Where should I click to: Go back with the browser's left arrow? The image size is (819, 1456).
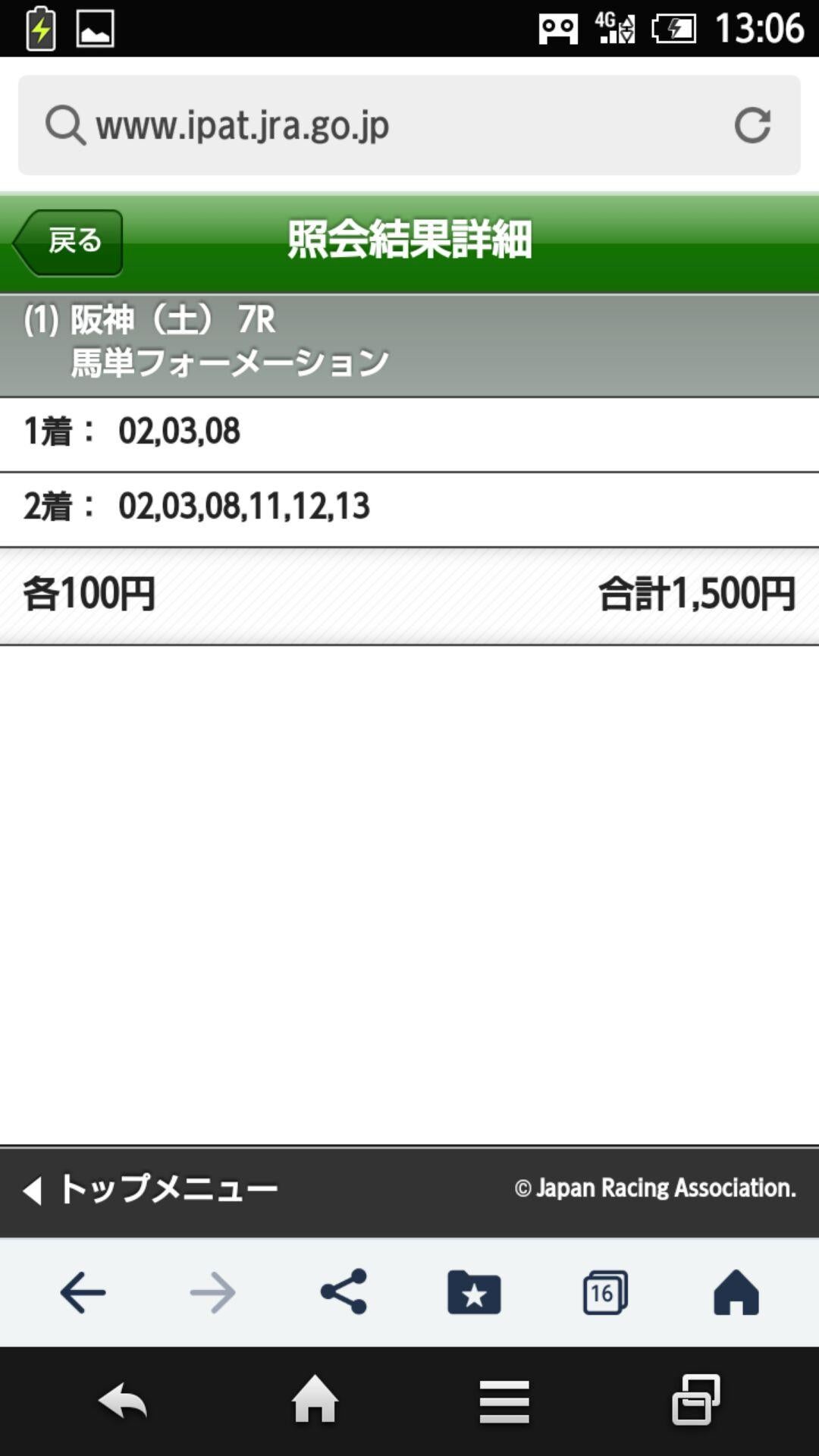pyautogui.click(x=83, y=1292)
